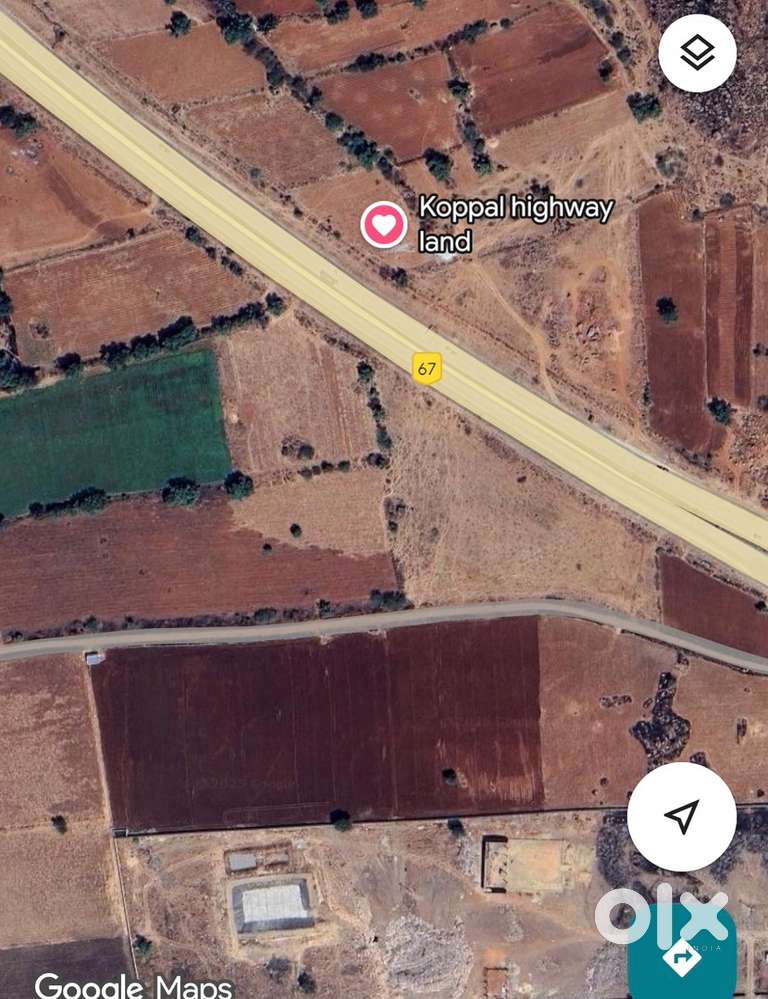This screenshot has height=999, width=768.
Task: Center the map on my location
Action: (x=681, y=816)
